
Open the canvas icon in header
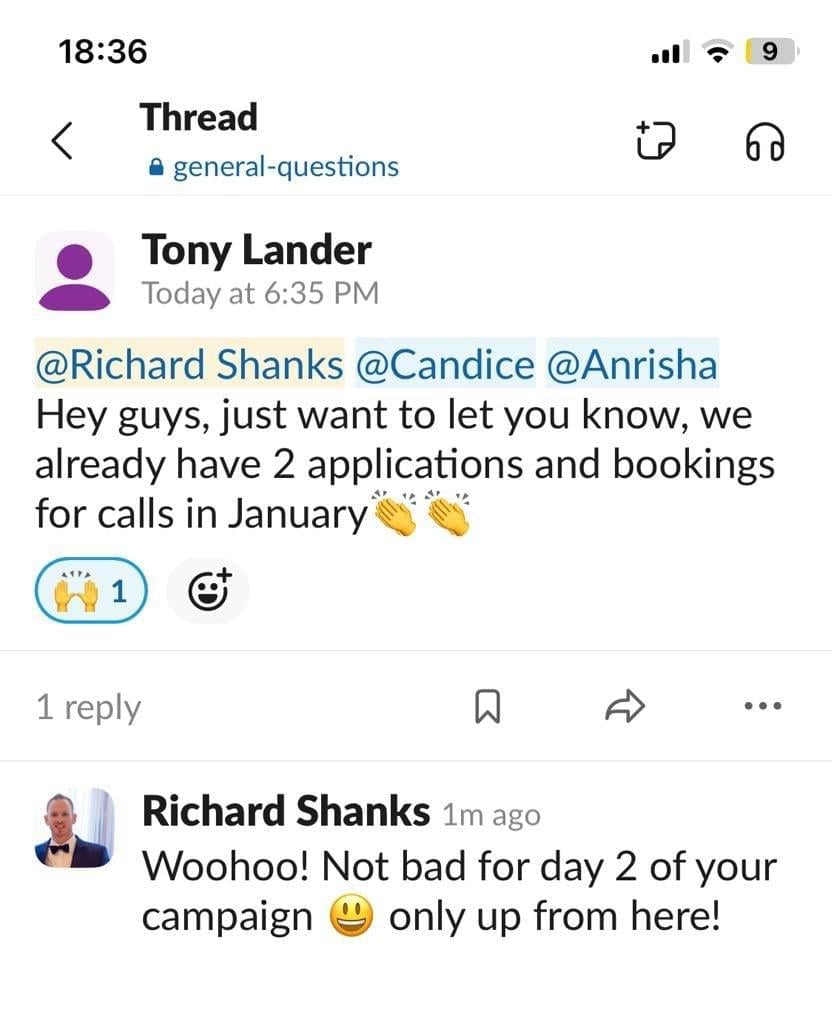(656, 141)
